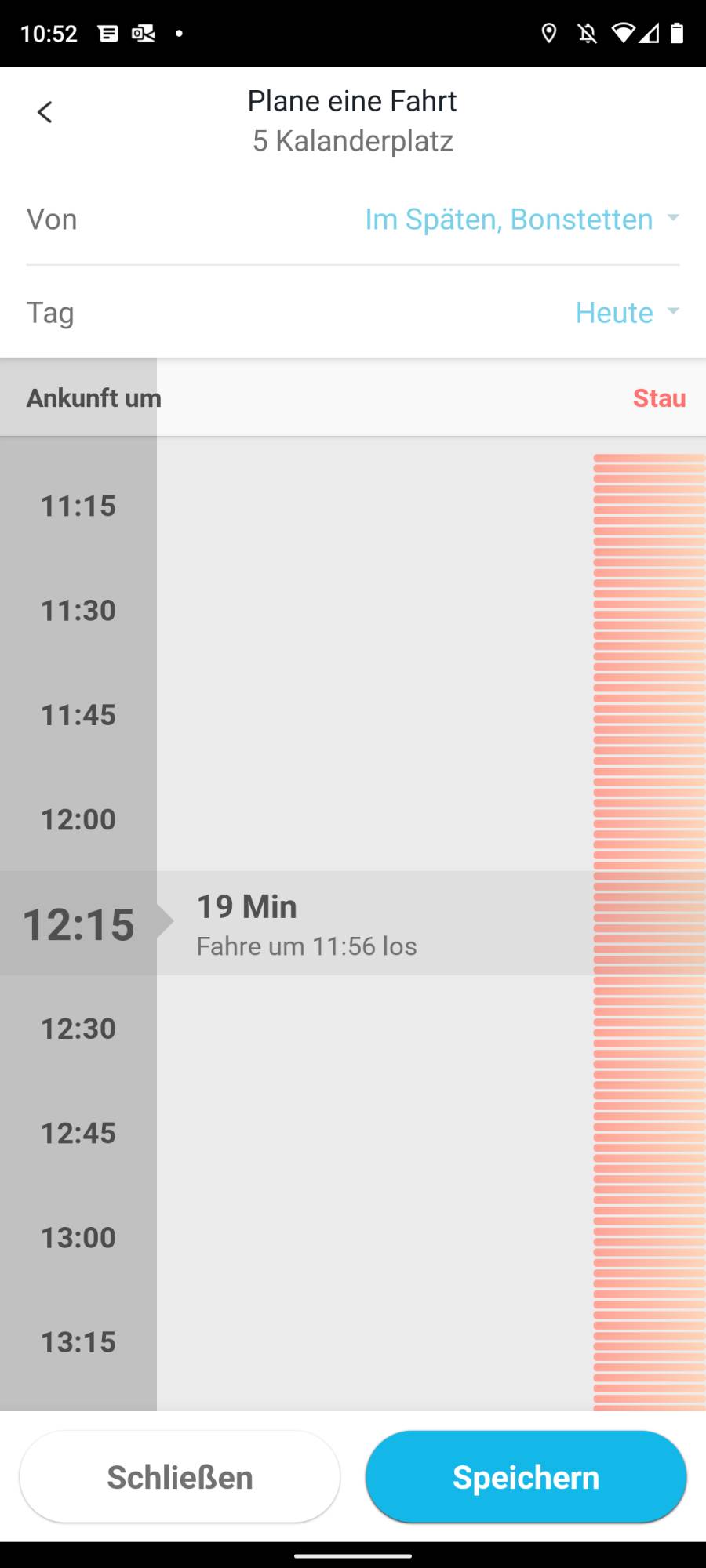Select the 11:30 arrival time
706x1568 pixels.
coord(78,611)
